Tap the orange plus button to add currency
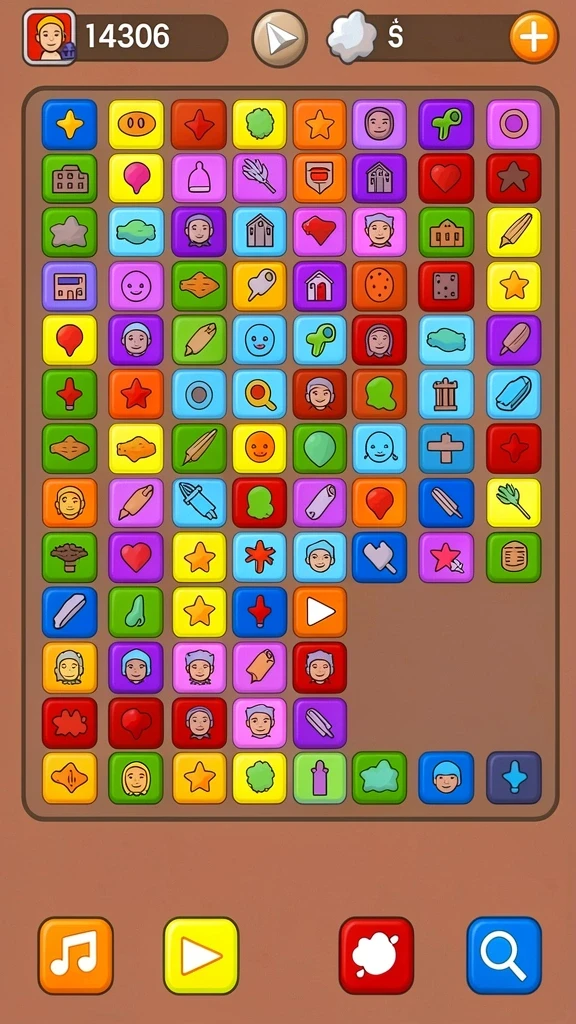The image size is (576, 1024). [534, 37]
